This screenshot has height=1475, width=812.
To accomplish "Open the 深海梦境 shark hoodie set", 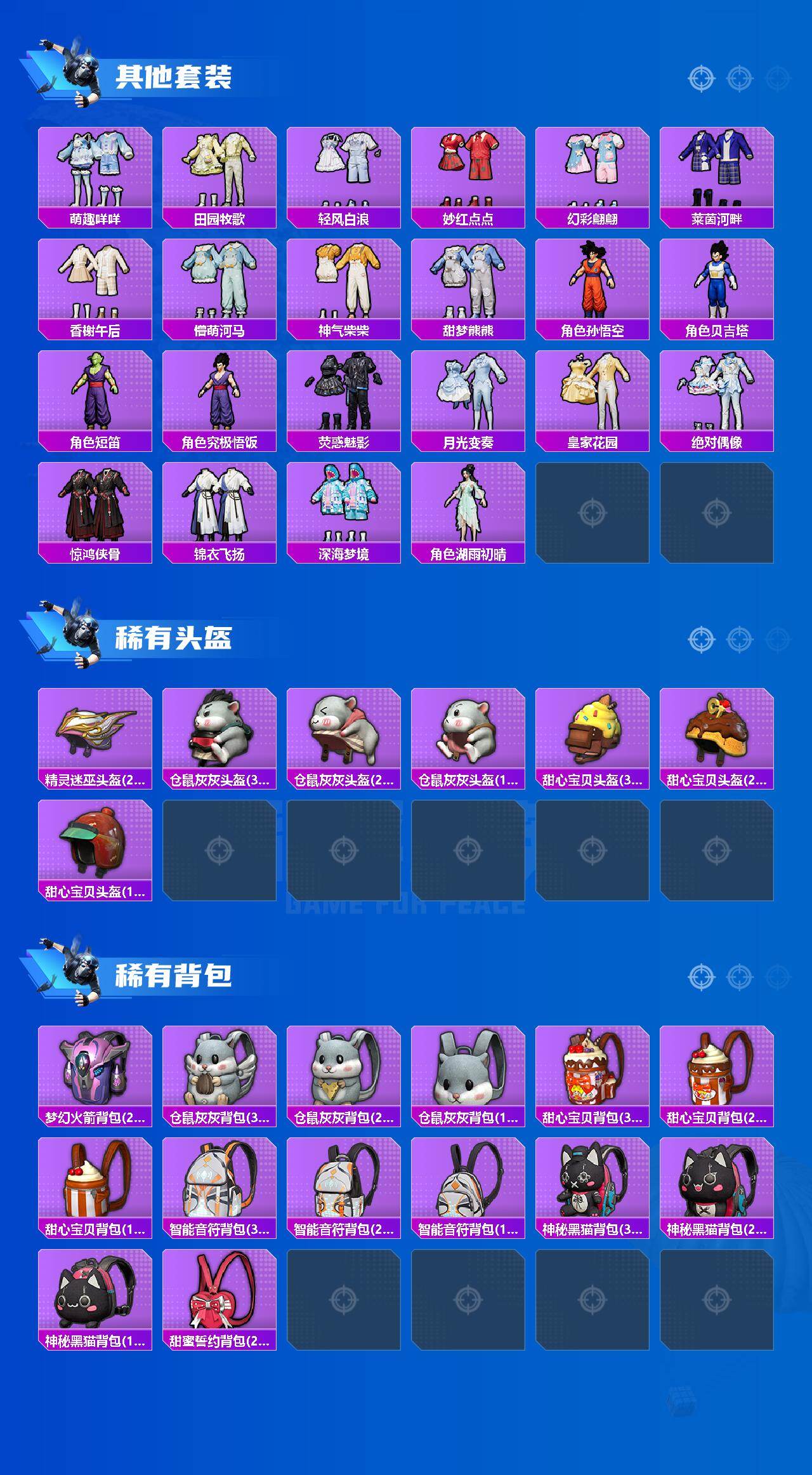I will (x=345, y=501).
